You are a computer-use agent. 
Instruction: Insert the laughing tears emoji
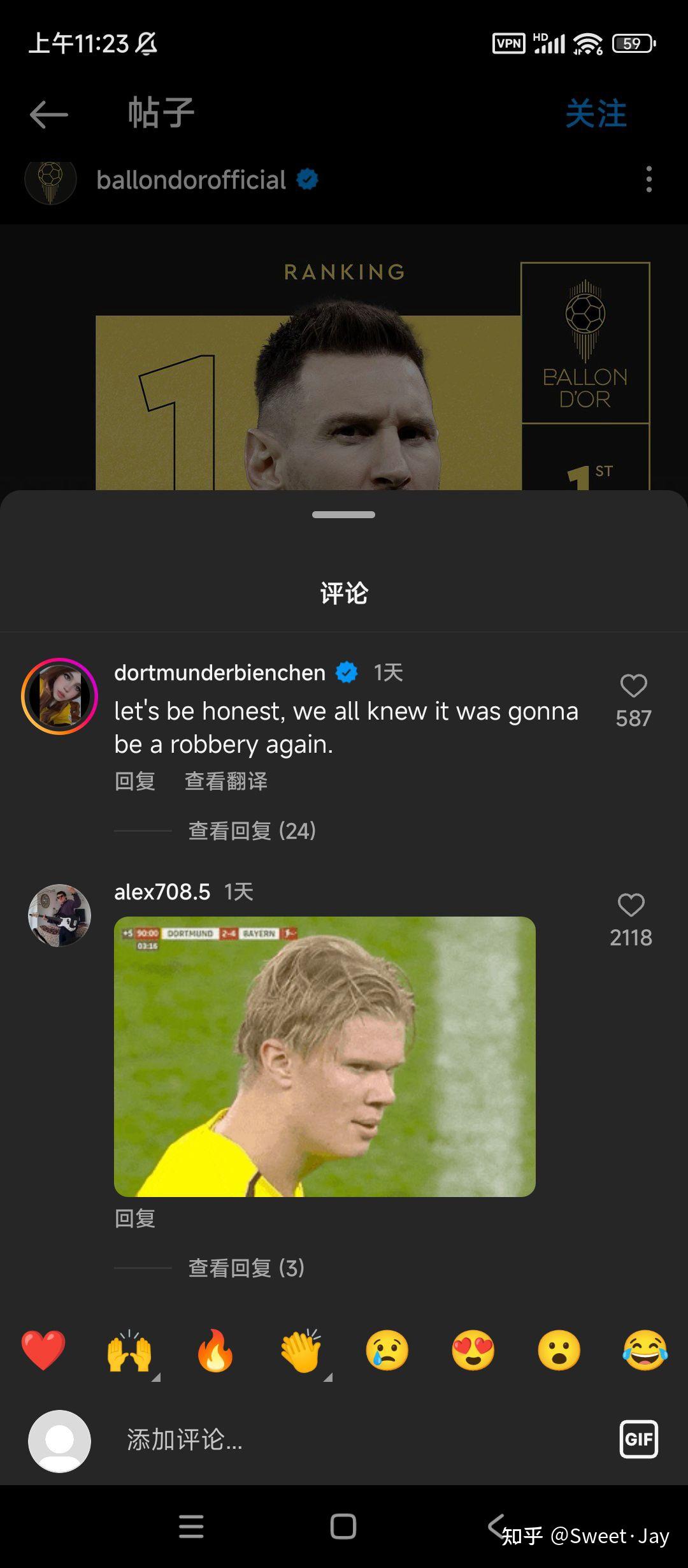tap(645, 1350)
